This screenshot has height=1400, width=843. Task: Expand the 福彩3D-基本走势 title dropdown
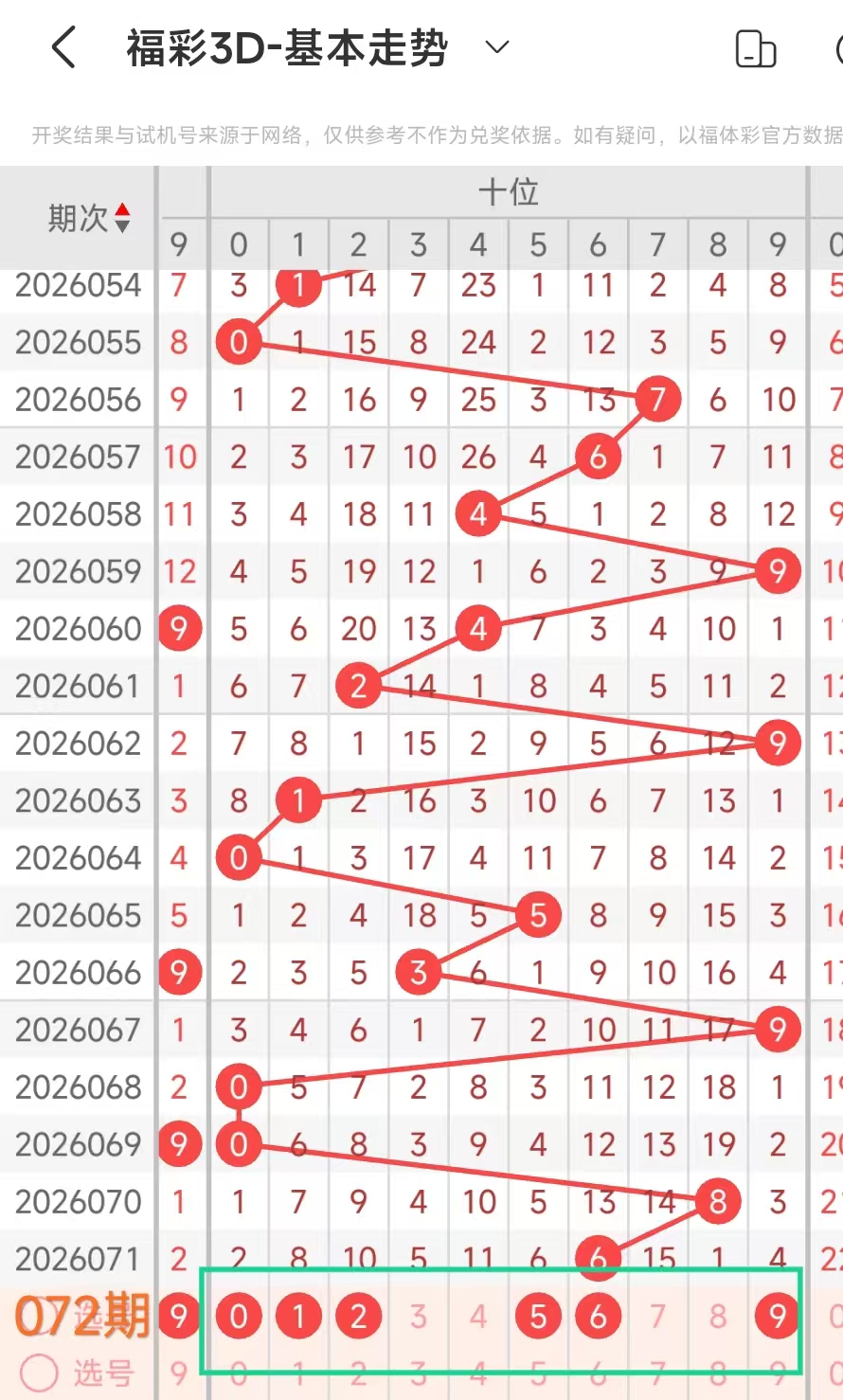pos(496,47)
